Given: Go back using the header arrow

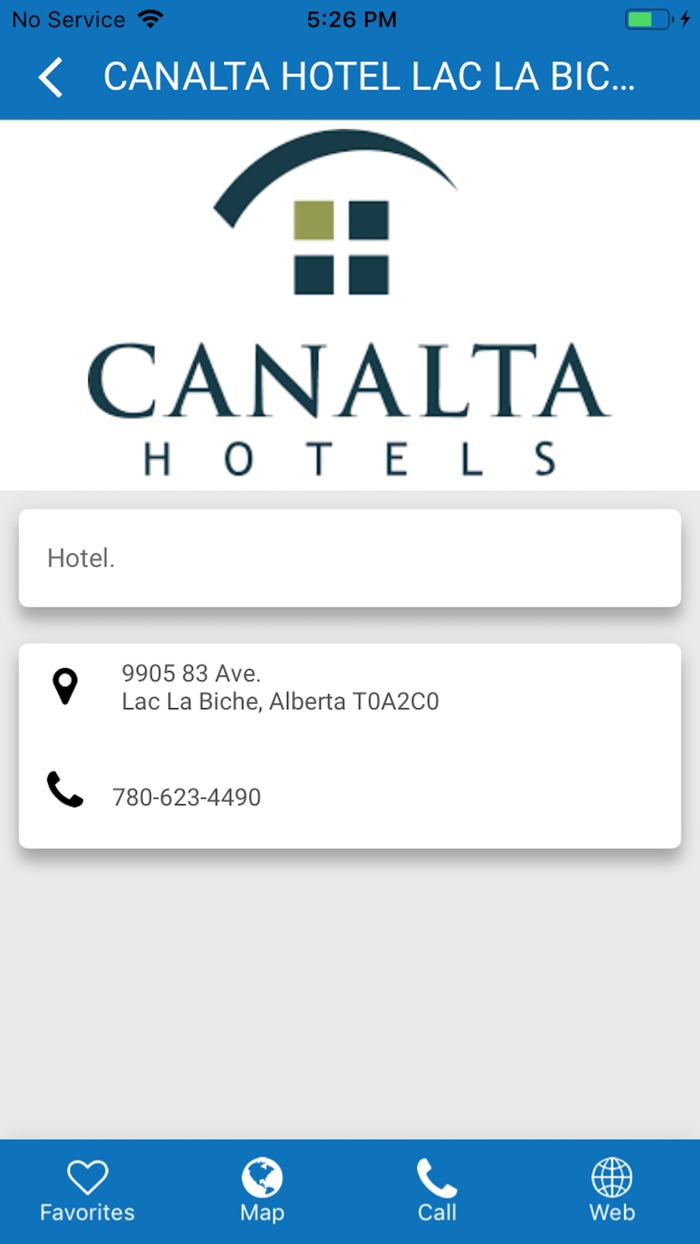Looking at the screenshot, I should [x=51, y=78].
